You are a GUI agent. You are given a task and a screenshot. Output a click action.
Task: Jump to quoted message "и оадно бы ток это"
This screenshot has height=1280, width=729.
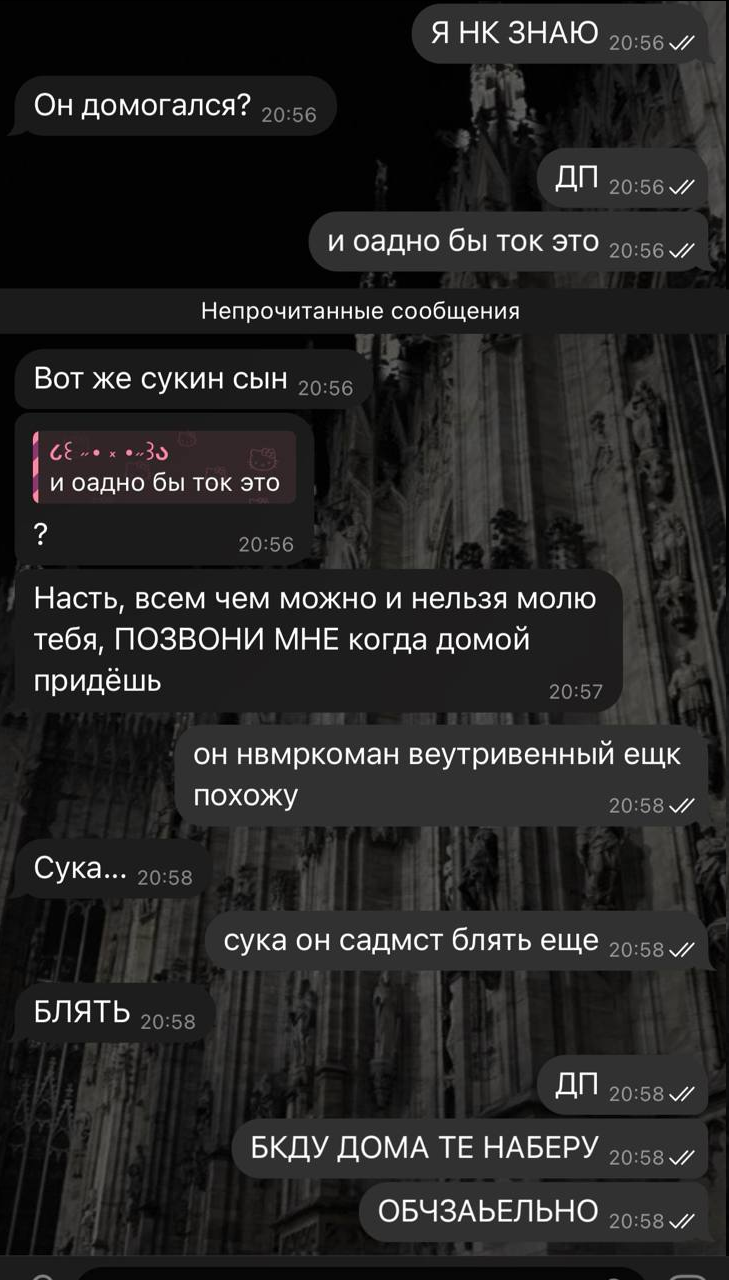[x=164, y=467]
